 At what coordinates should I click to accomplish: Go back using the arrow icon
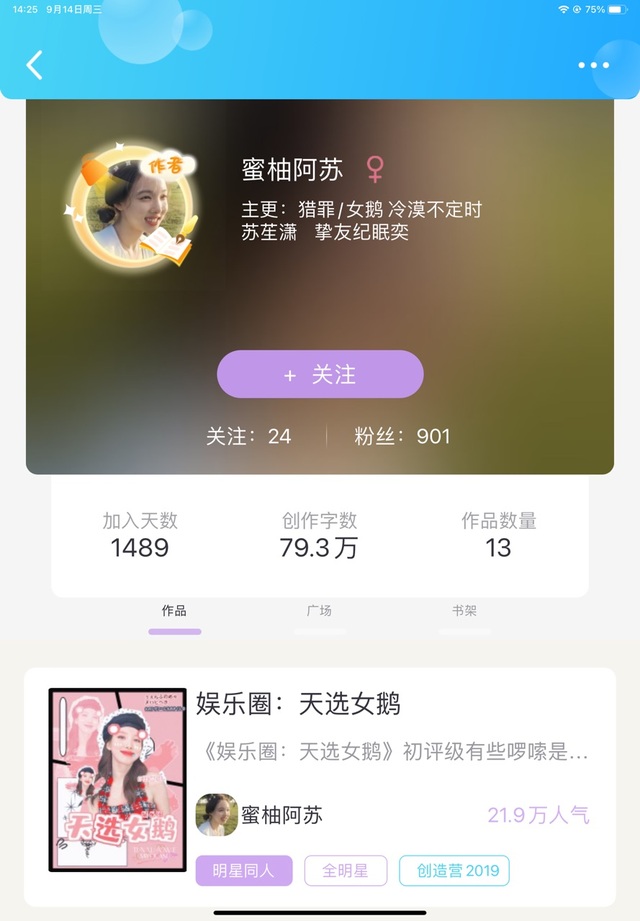pyautogui.click(x=35, y=65)
